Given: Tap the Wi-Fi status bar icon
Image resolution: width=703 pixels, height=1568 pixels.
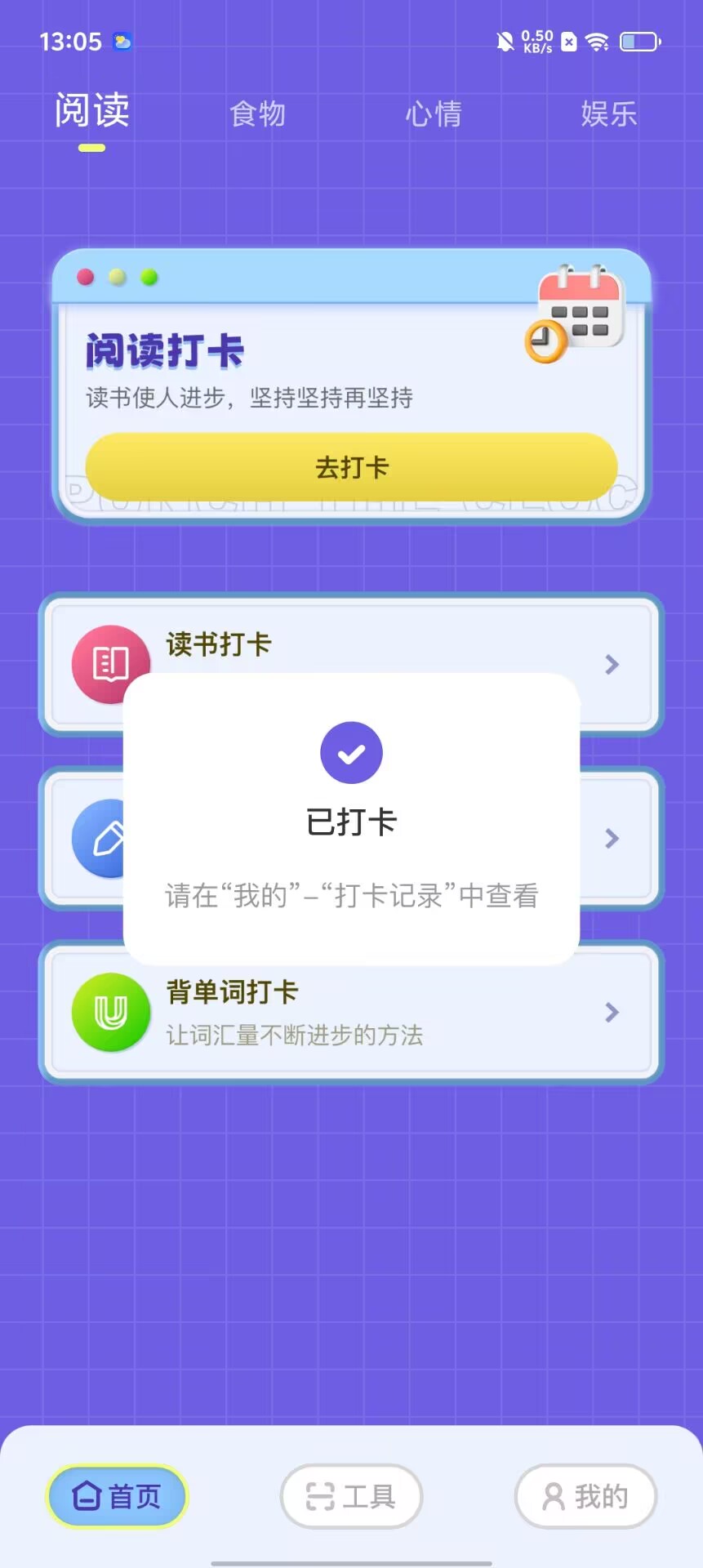Looking at the screenshot, I should pos(598,41).
